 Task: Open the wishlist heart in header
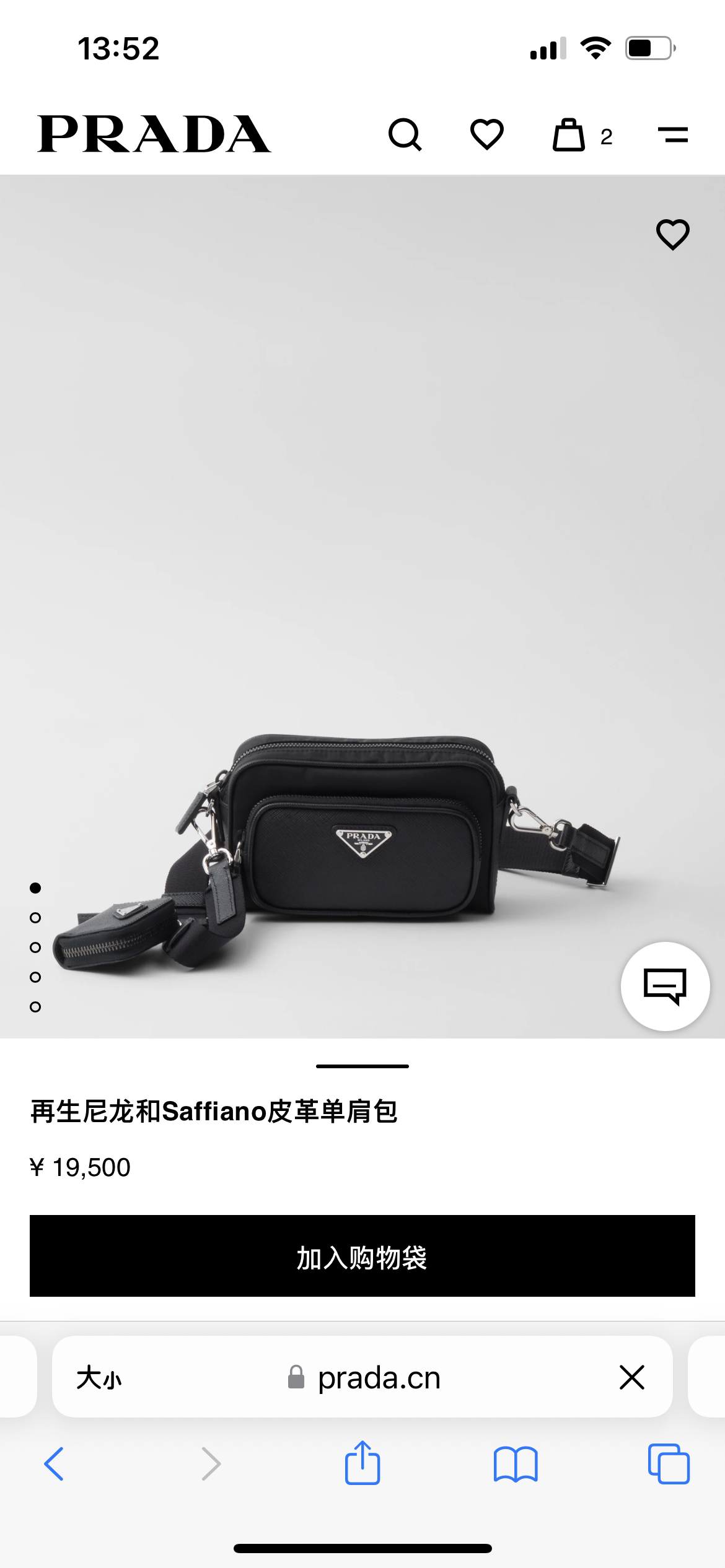coord(487,134)
